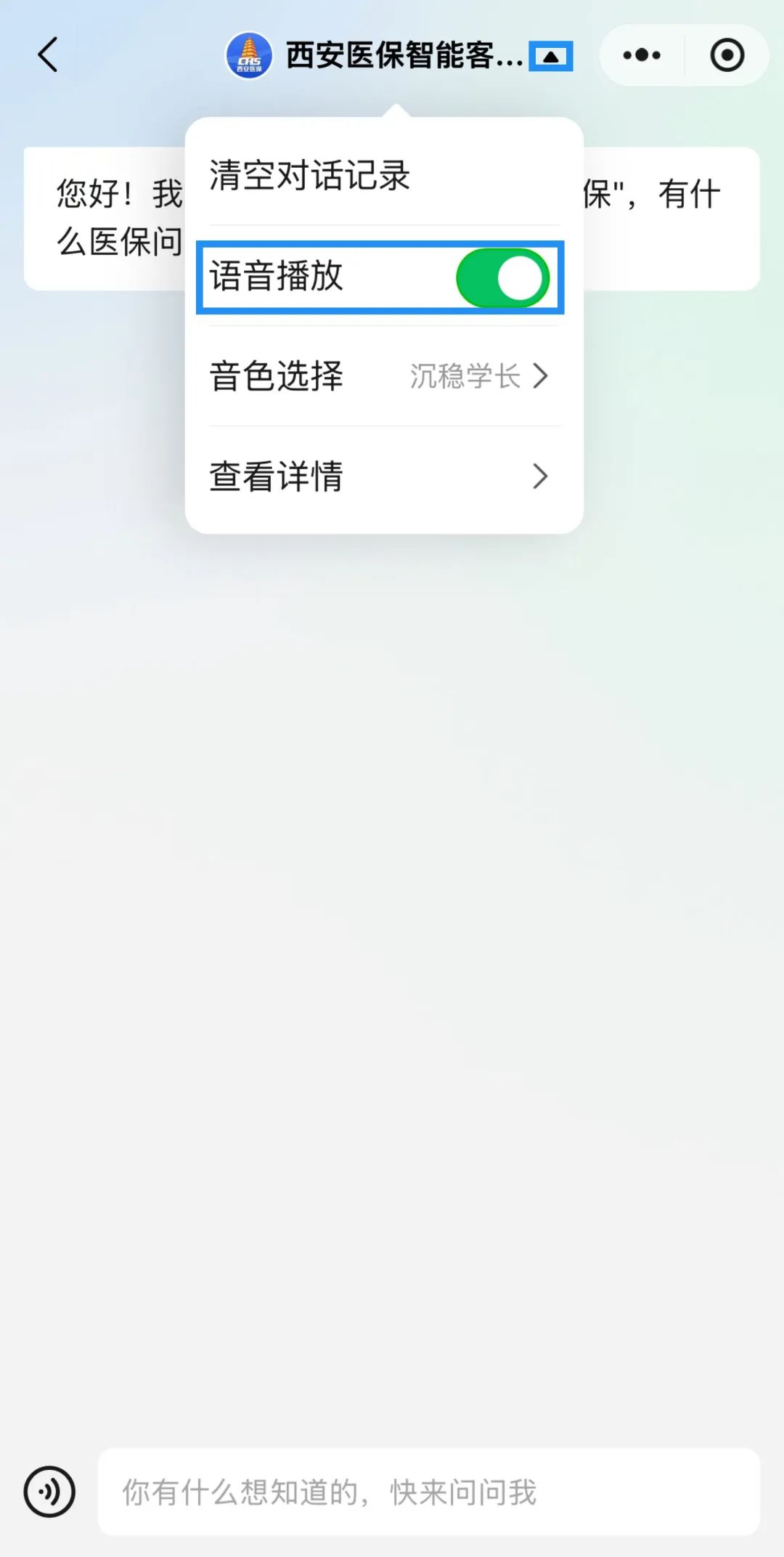Collapse the title dropdown arrow
This screenshot has height=1557, width=784.
(551, 57)
